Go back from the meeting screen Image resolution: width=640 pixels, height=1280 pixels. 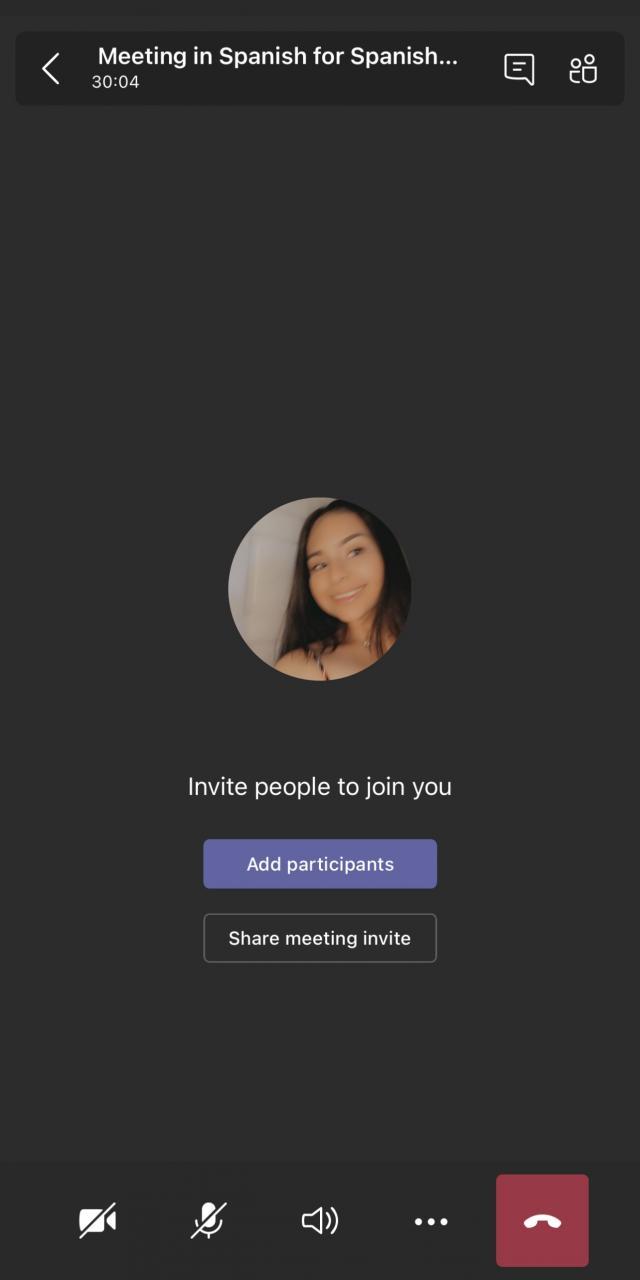[51, 69]
